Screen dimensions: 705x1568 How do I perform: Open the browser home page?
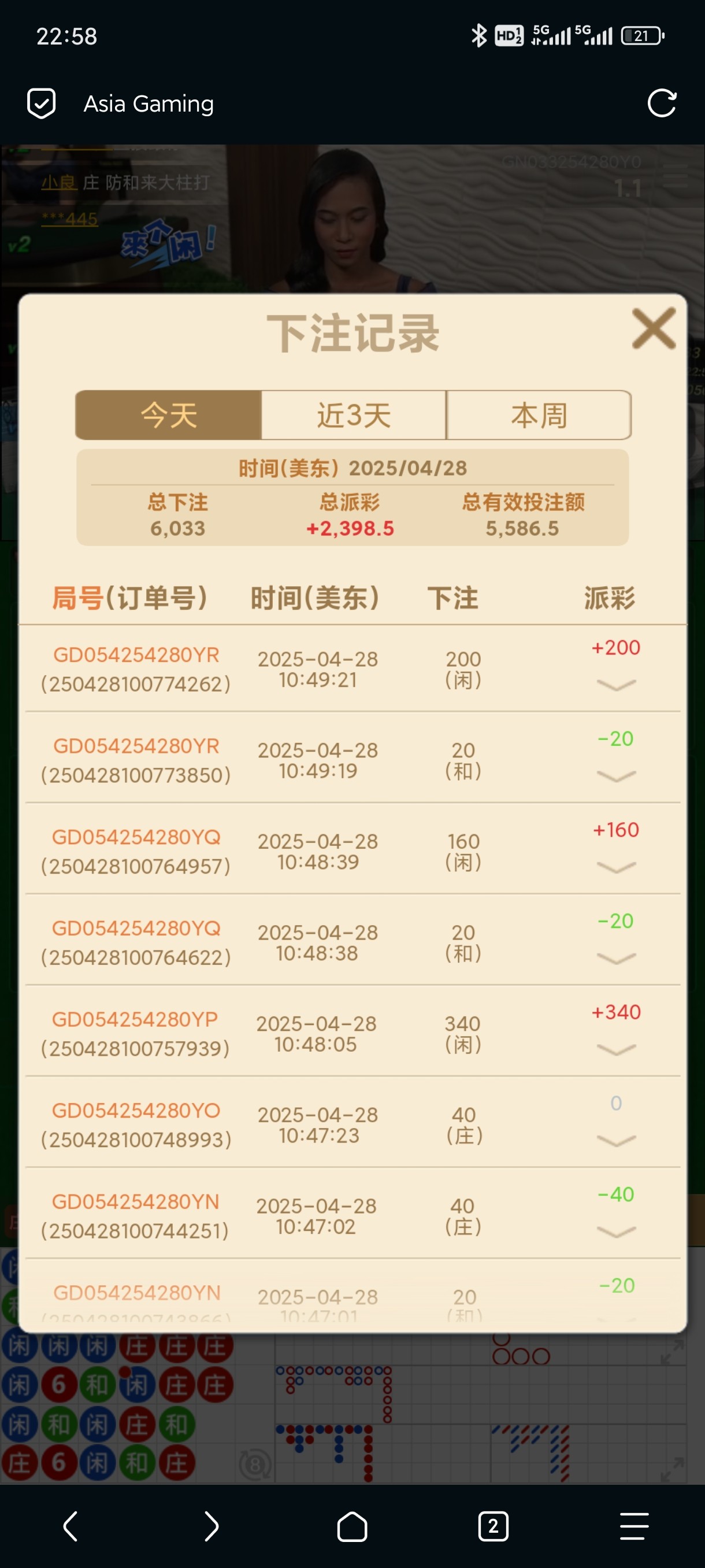point(352,1526)
